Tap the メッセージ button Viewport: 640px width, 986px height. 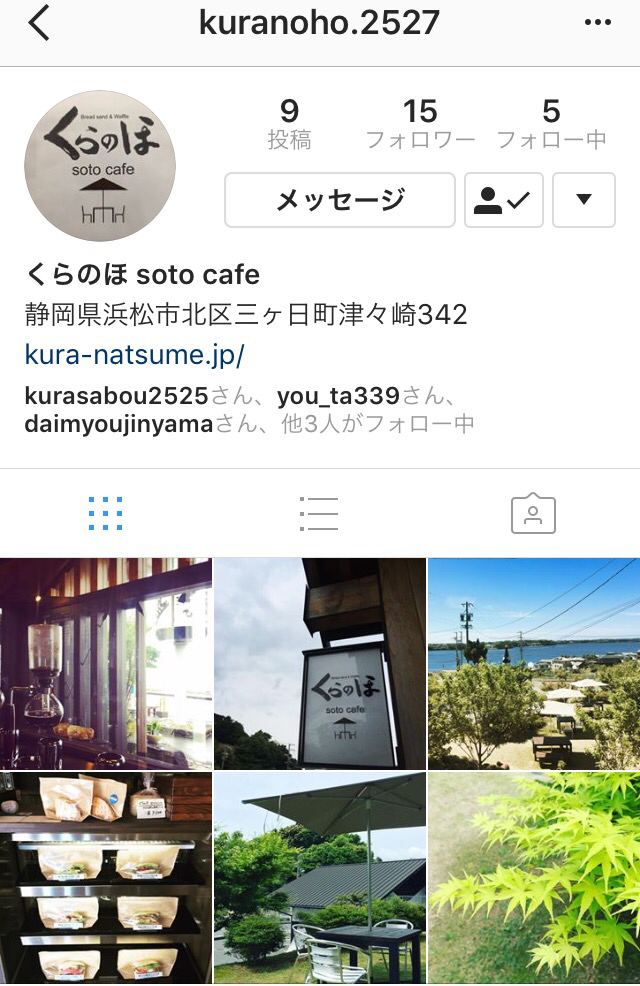[339, 200]
